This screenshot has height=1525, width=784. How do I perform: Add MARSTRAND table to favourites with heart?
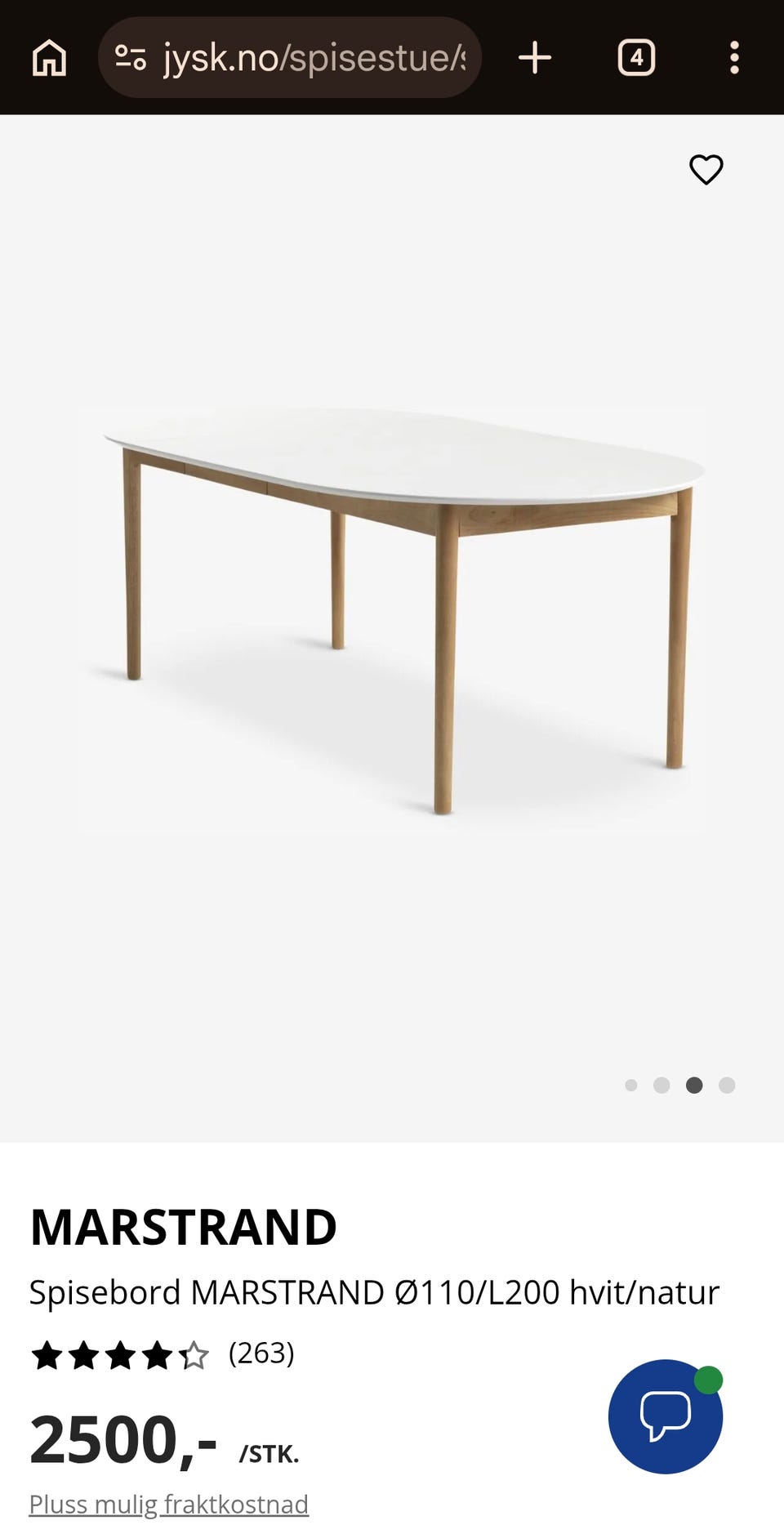tap(706, 169)
